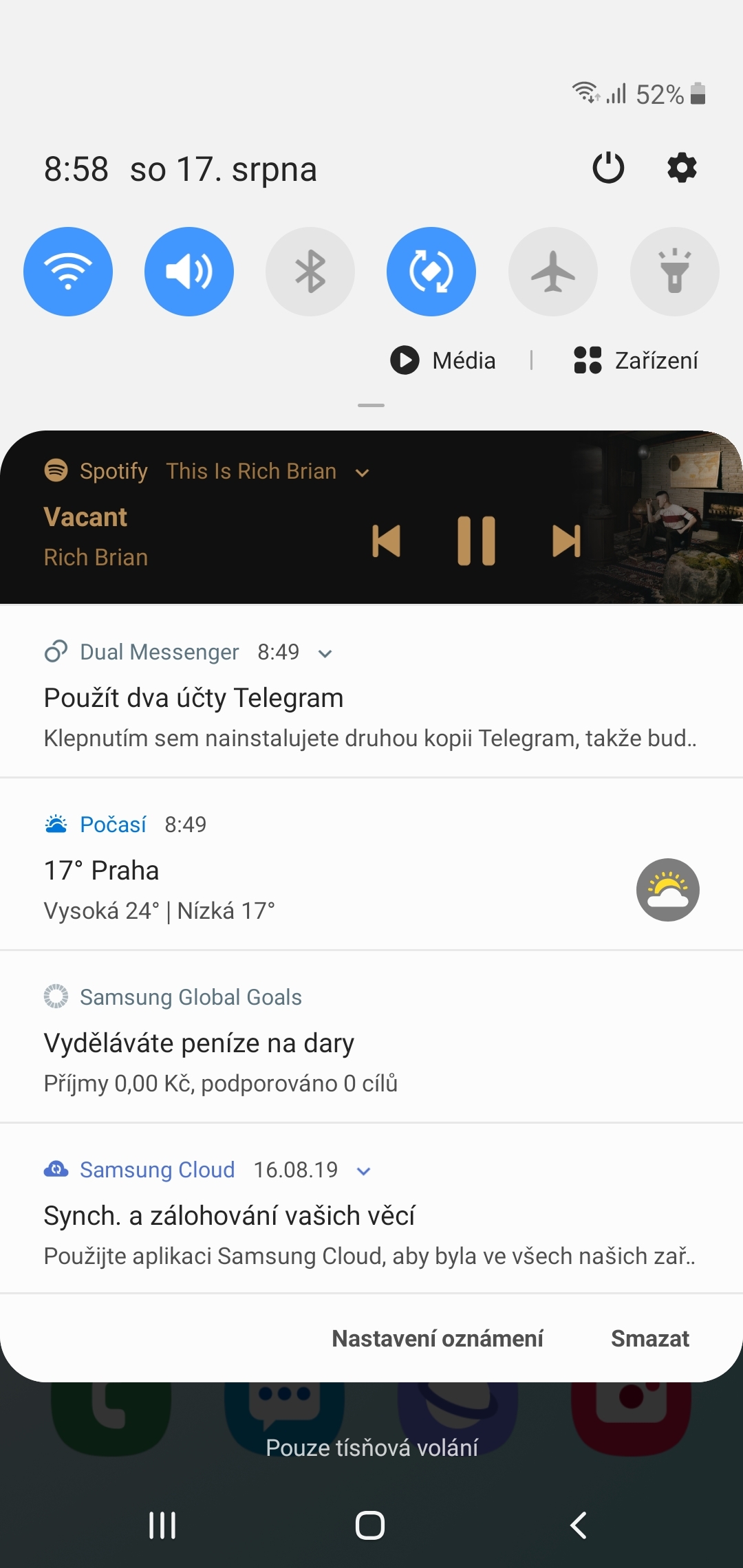Open the Počasí weather app icon
Screen dimensions: 743x1568
(x=56, y=824)
